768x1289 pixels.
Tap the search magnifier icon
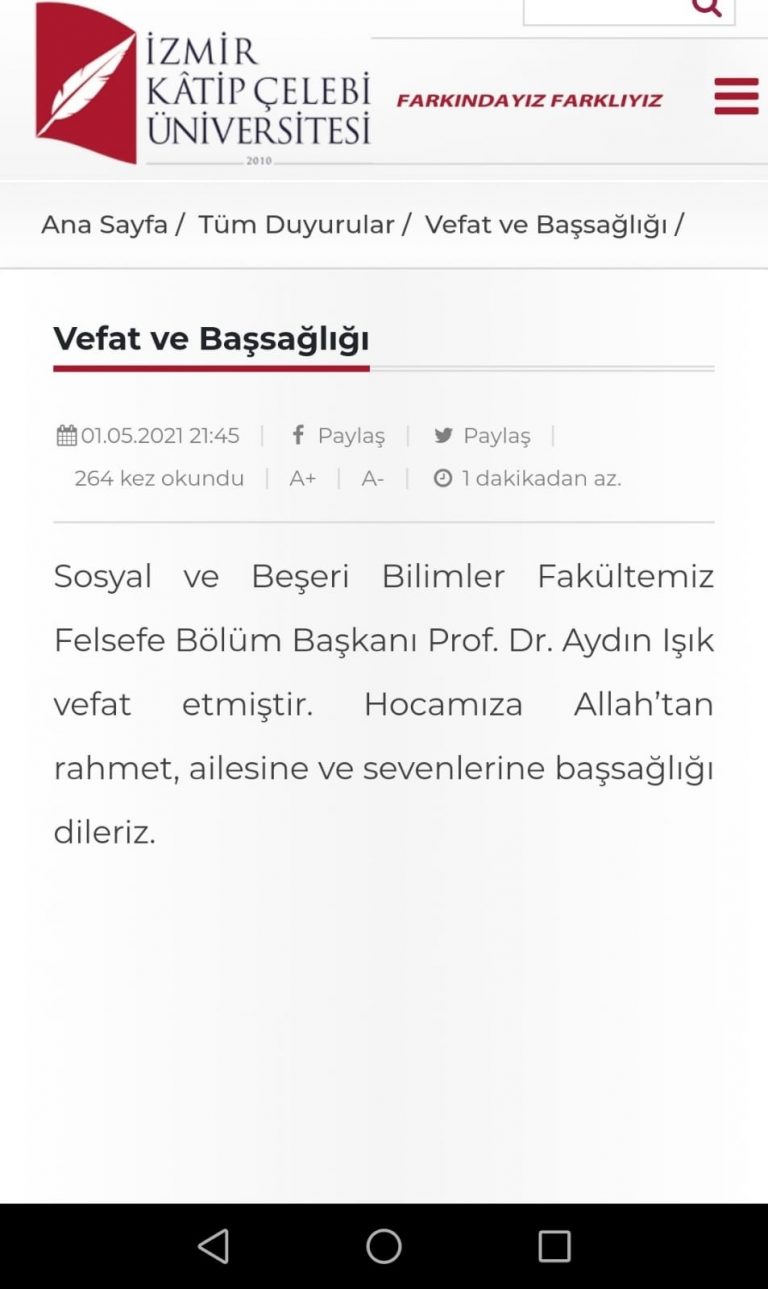706,7
